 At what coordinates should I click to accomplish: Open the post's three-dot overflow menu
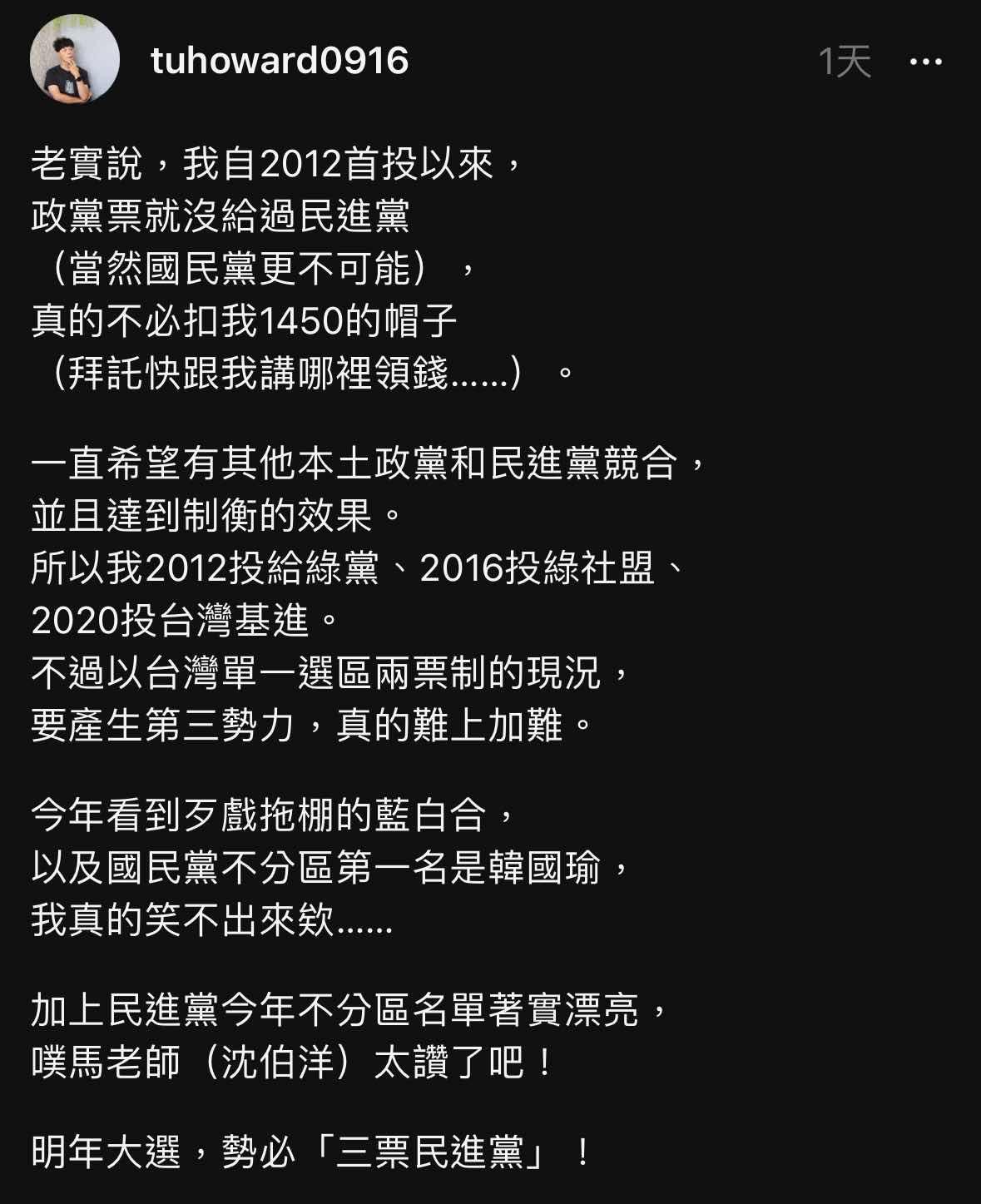tap(925, 62)
